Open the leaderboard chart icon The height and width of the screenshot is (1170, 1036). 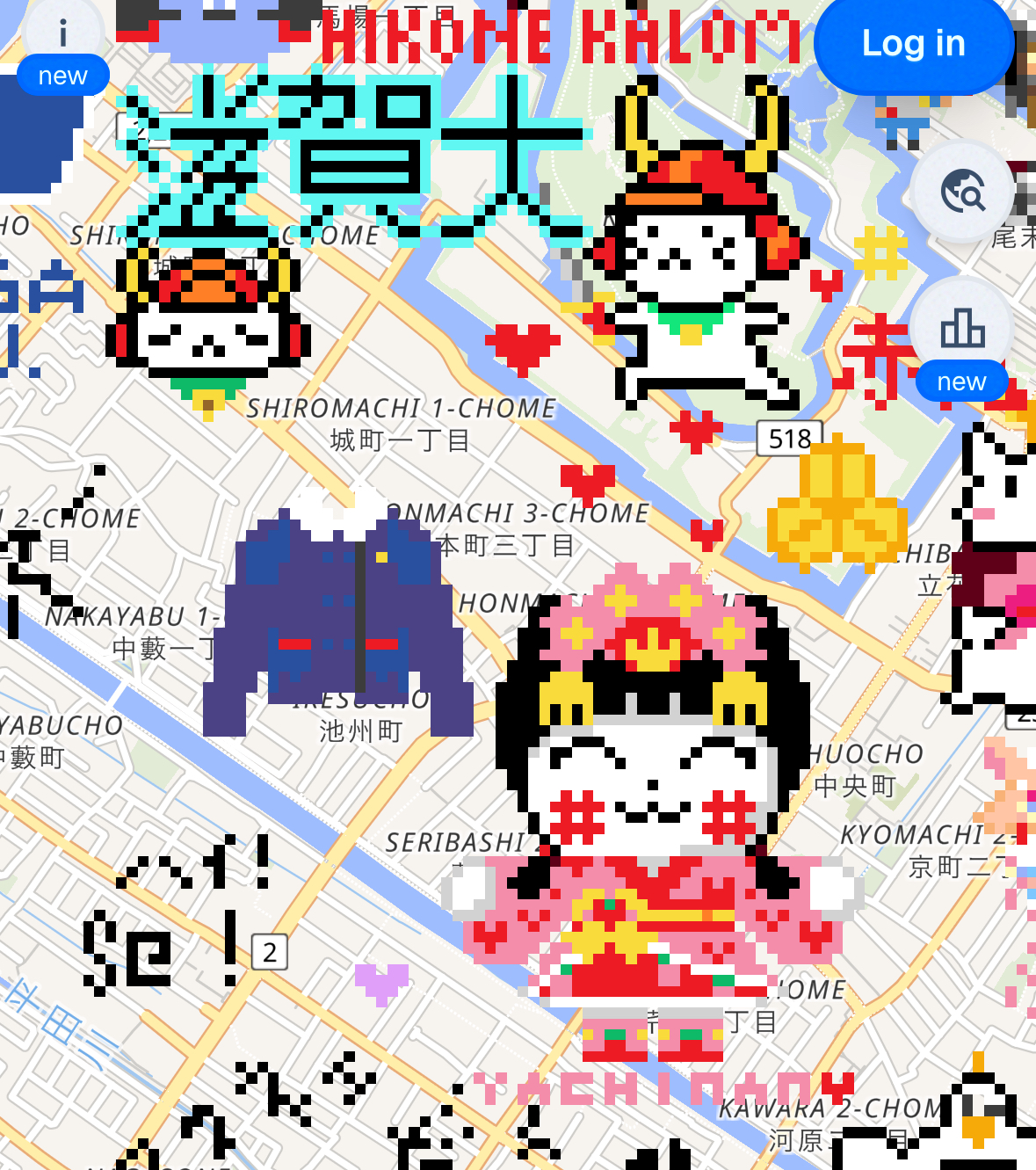(x=962, y=328)
